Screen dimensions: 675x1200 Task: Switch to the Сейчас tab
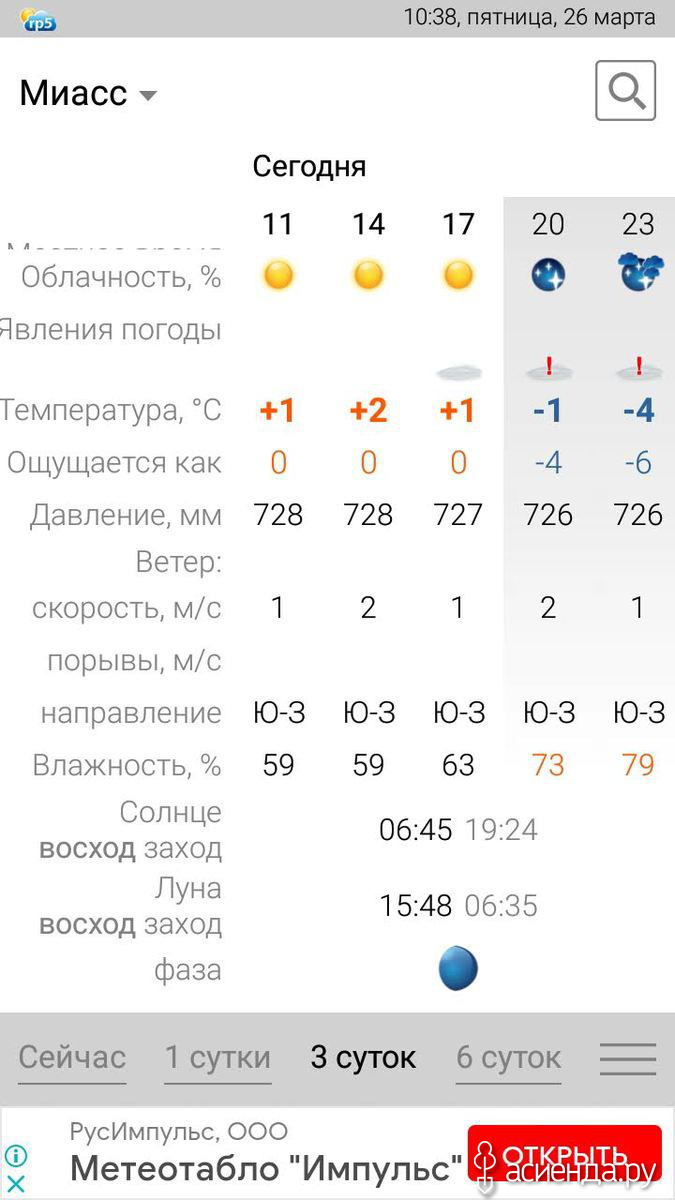tap(72, 1057)
